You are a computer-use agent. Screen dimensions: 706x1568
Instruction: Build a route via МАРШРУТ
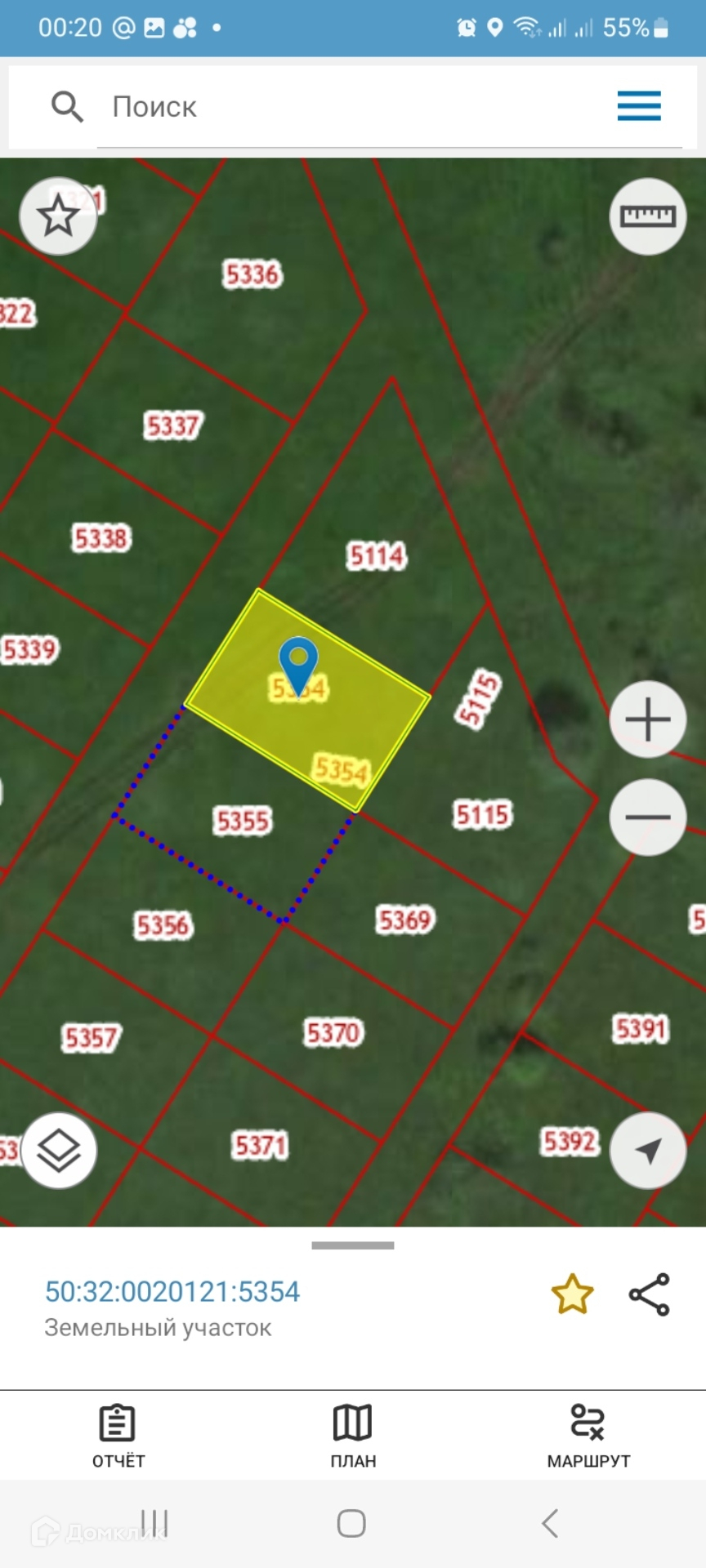(588, 1436)
